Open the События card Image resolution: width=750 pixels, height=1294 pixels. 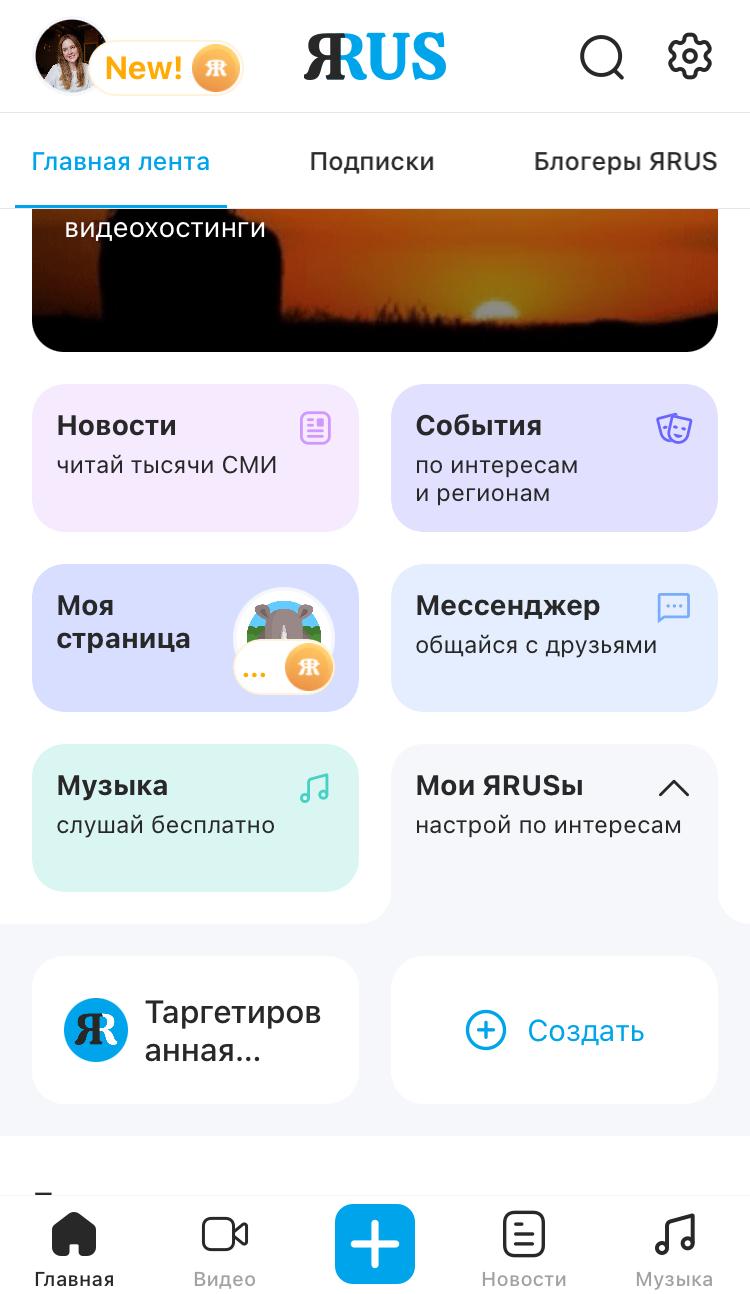(x=554, y=457)
